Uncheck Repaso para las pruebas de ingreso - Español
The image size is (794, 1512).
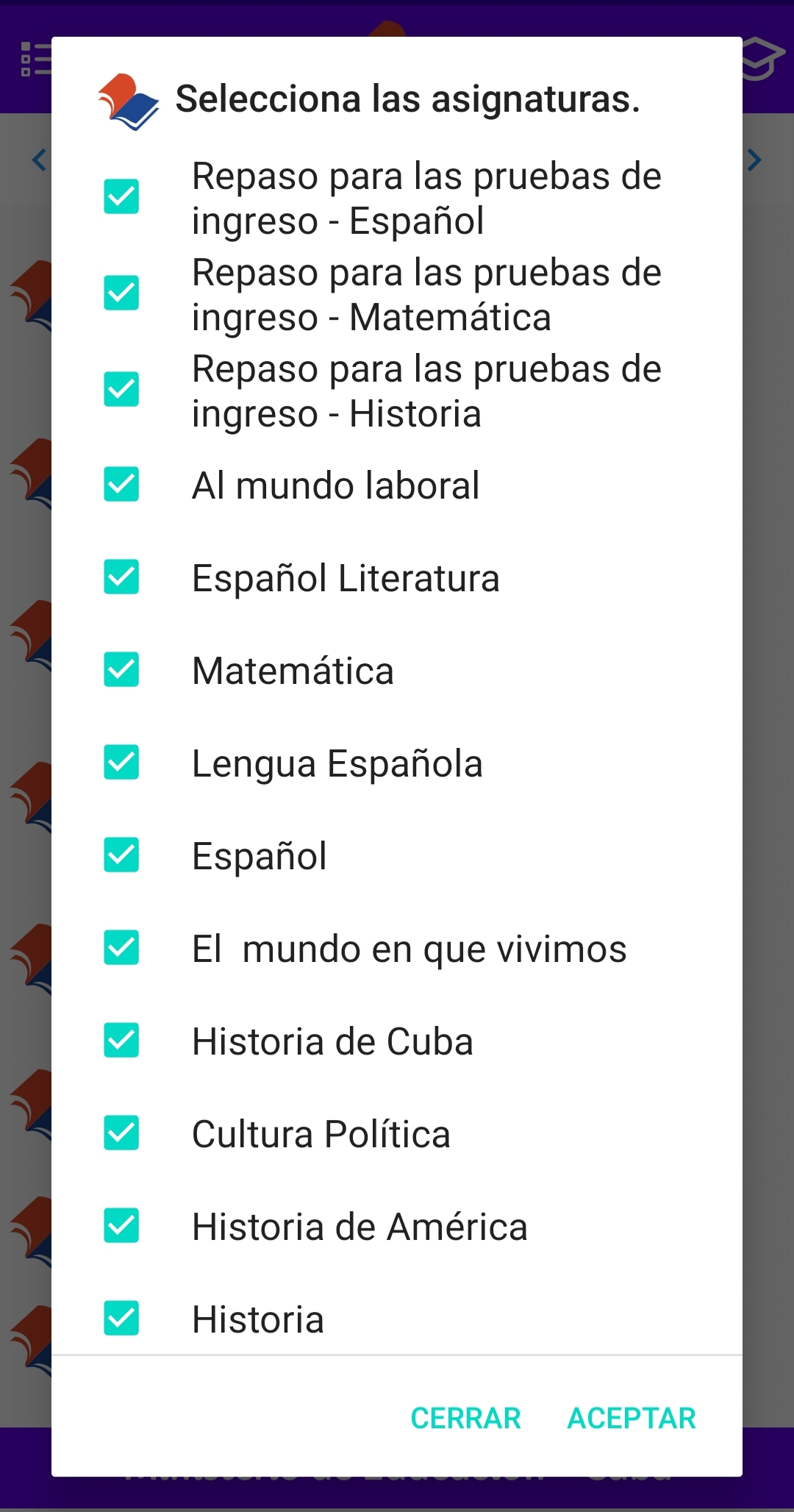[121, 197]
